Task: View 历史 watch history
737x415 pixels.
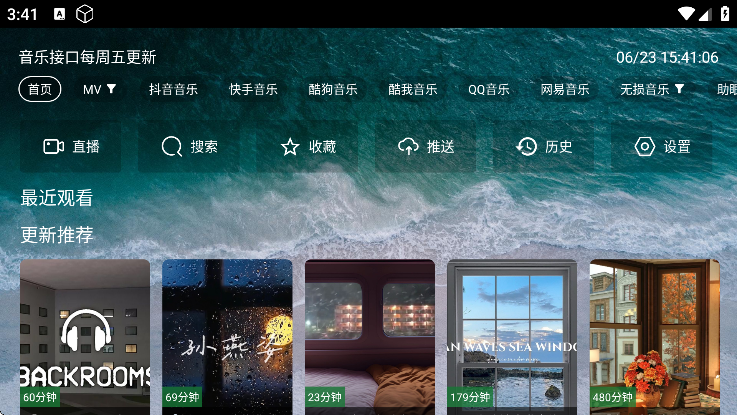Action: (544, 147)
